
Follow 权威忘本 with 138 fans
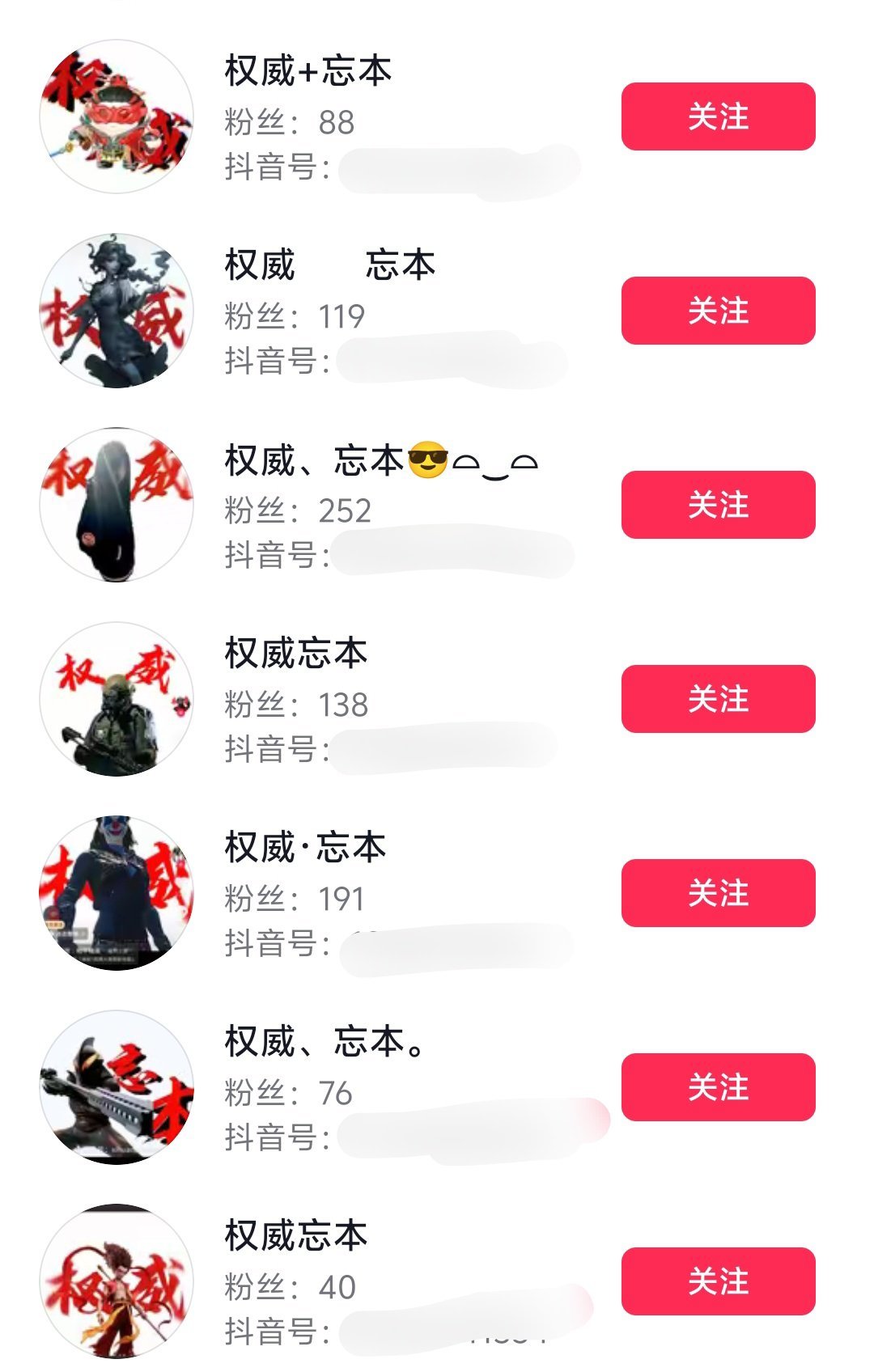click(718, 699)
